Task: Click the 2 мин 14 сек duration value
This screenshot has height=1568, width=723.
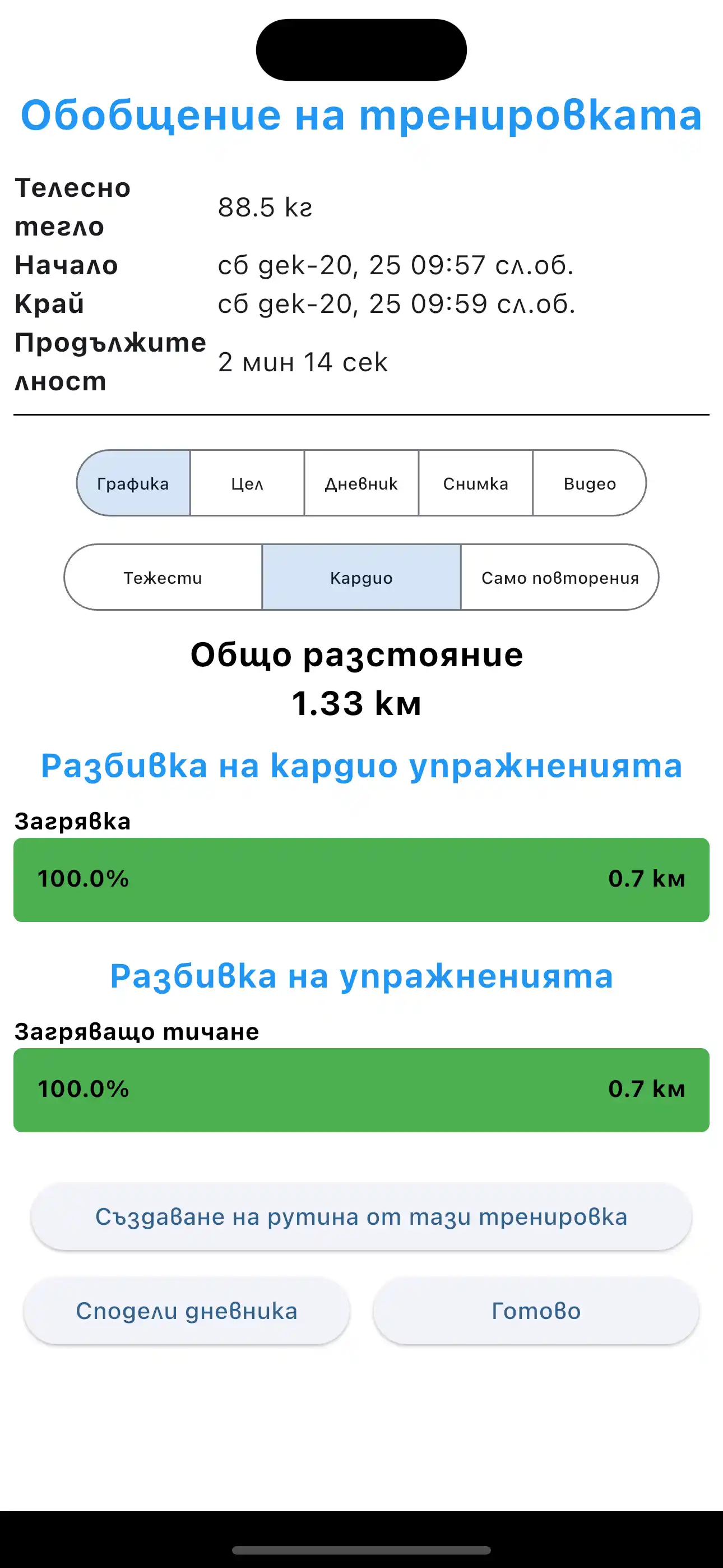Action: 303,362
